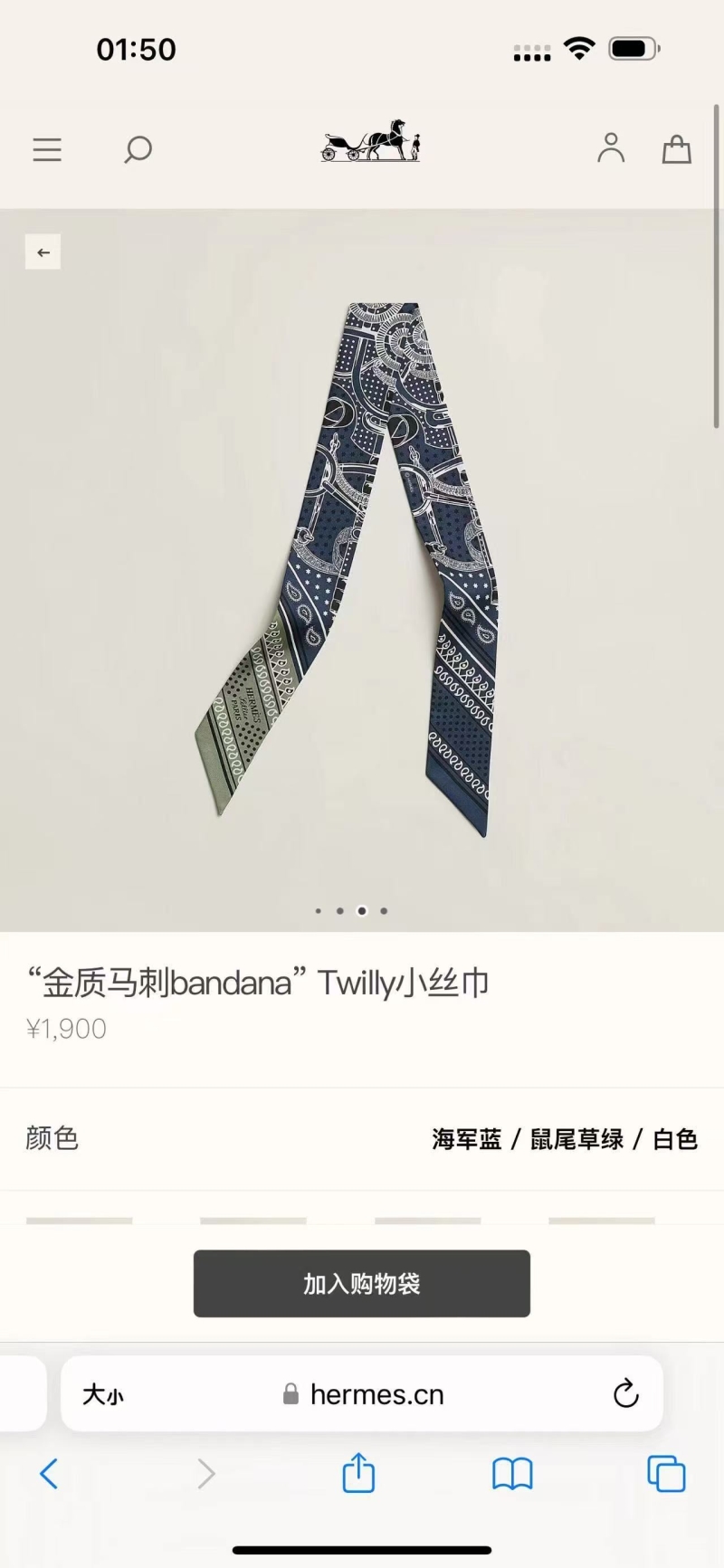
Task: Open Safari page settings 大小
Action: click(103, 1394)
